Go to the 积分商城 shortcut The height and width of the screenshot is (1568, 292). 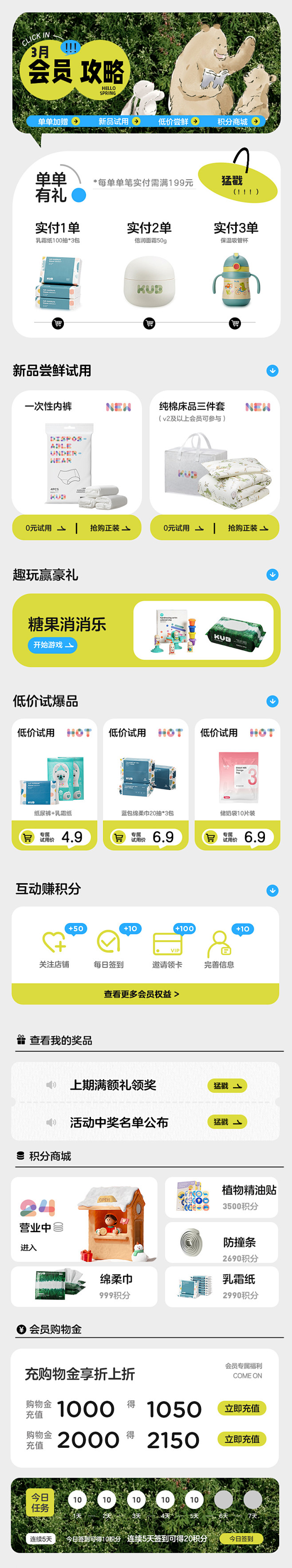(238, 122)
